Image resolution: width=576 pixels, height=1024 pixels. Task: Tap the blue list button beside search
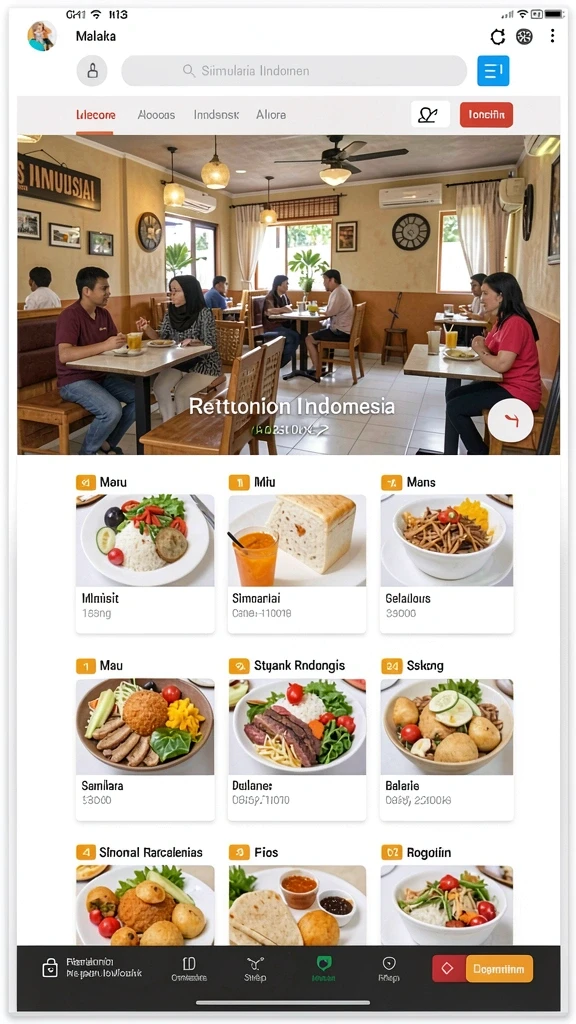point(493,71)
